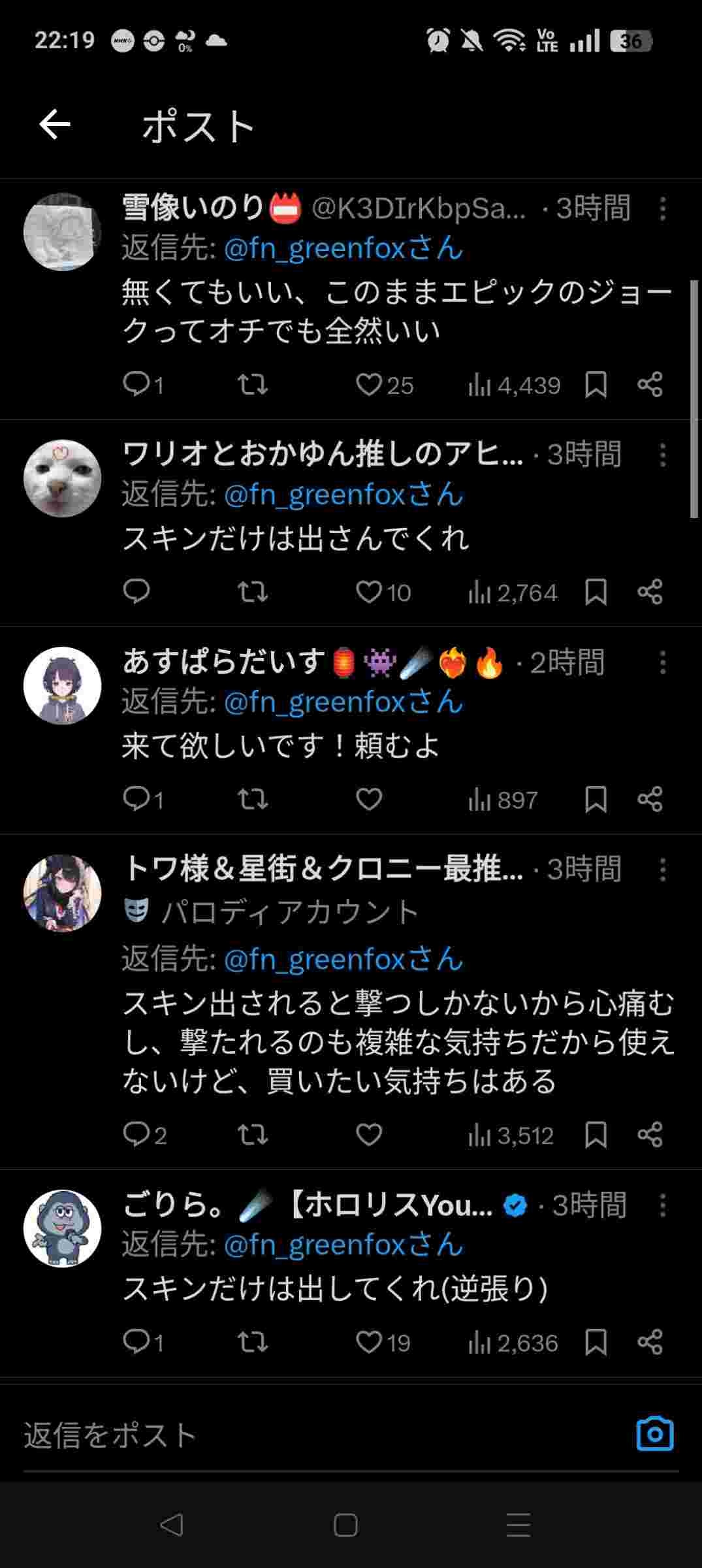Like 雪像いのり's reply
The image size is (702, 1568).
(x=369, y=385)
